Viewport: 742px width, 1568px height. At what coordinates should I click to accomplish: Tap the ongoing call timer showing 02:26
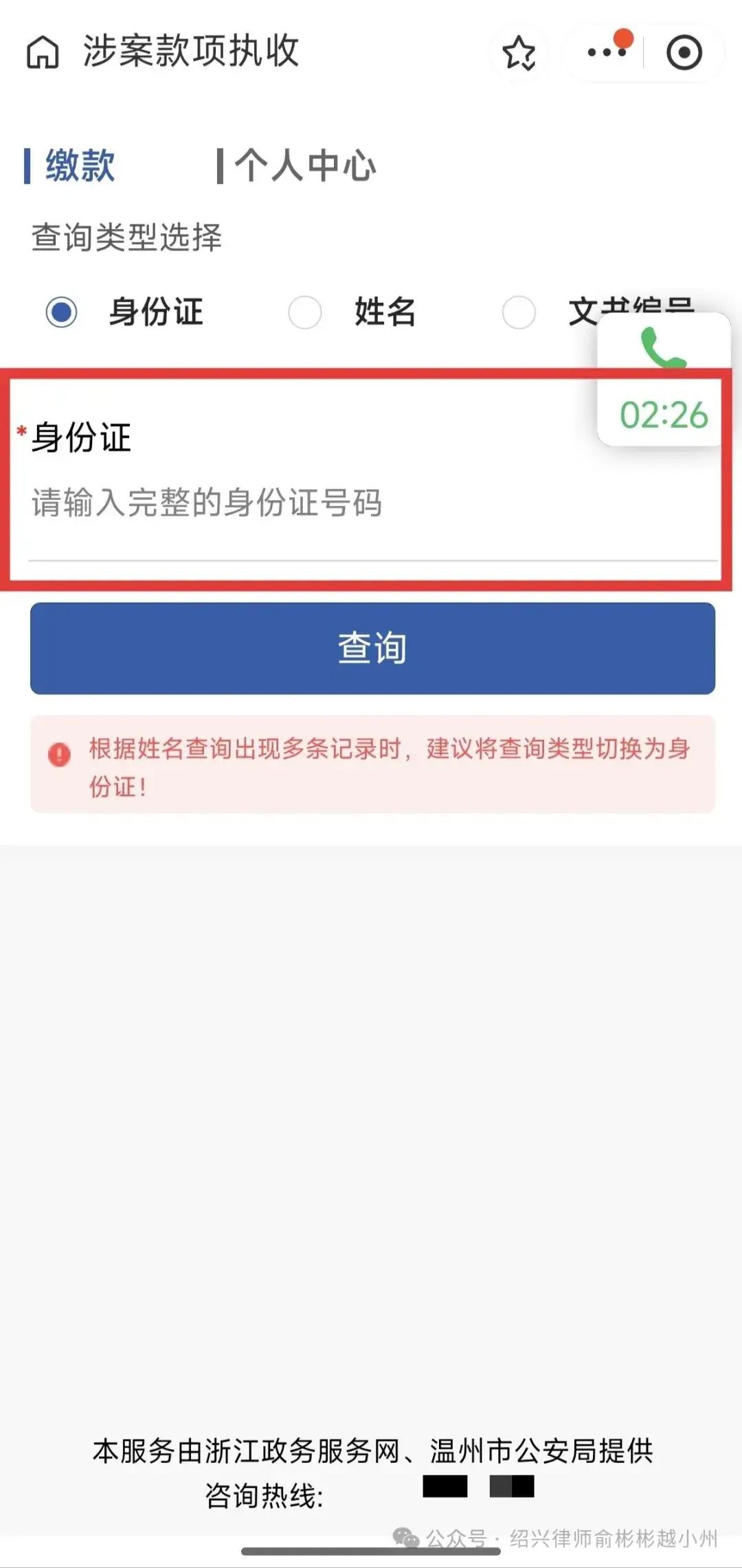(662, 413)
